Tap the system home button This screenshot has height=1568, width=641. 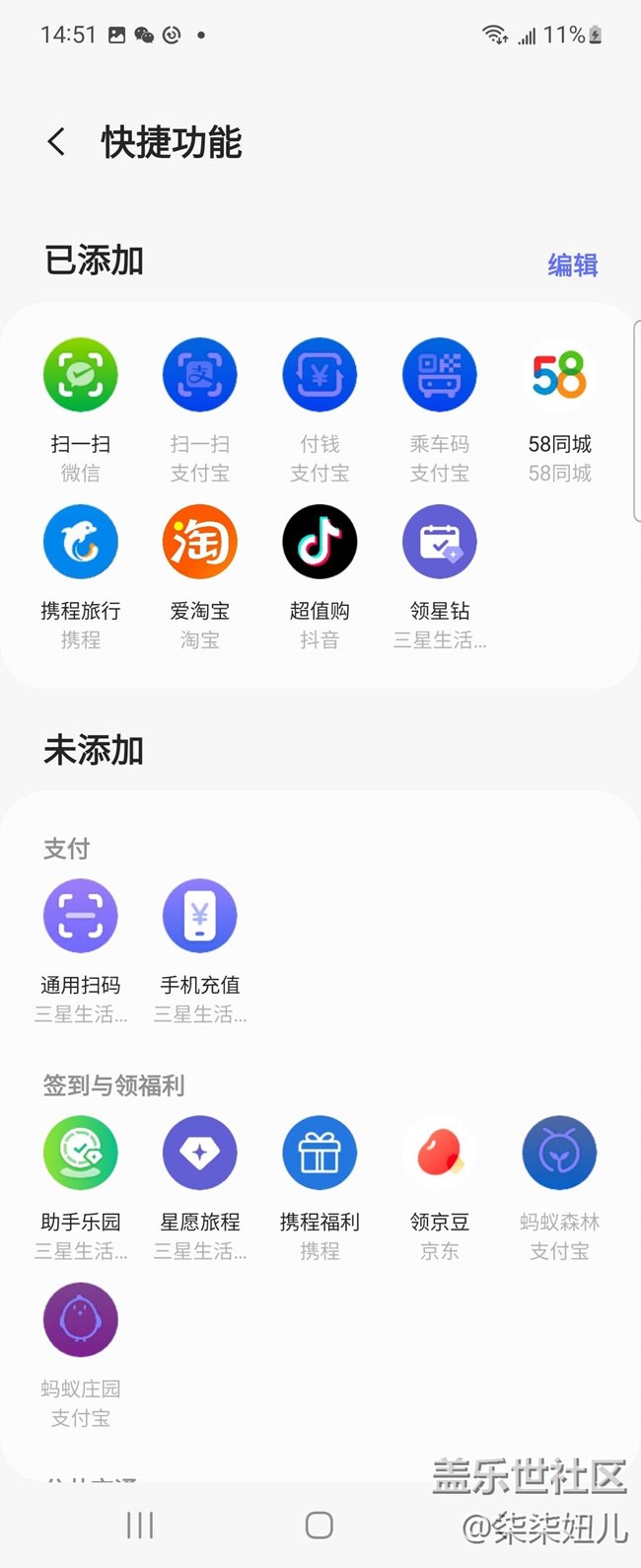coord(319,1526)
